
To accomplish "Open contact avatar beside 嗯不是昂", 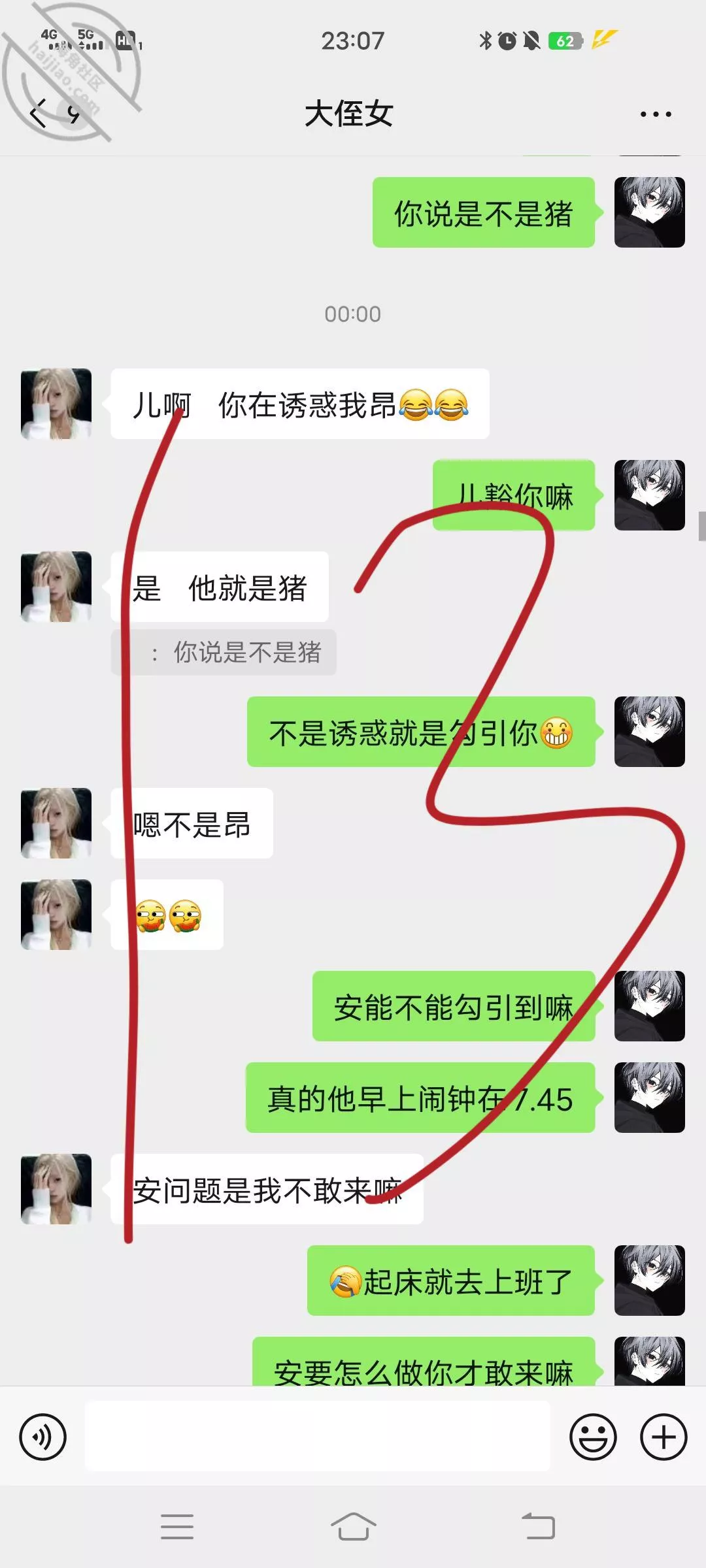I will [56, 823].
